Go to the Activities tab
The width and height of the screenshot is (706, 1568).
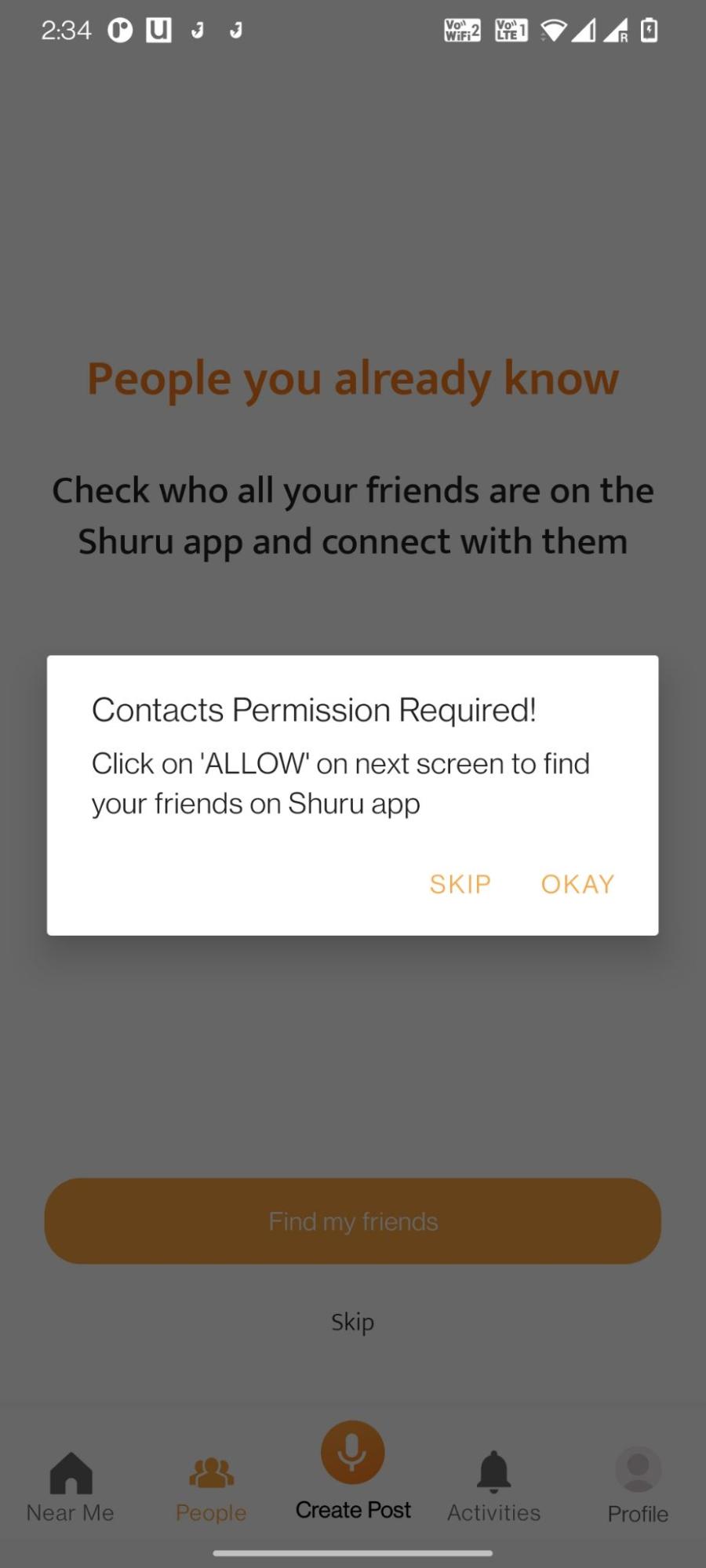tap(494, 1486)
